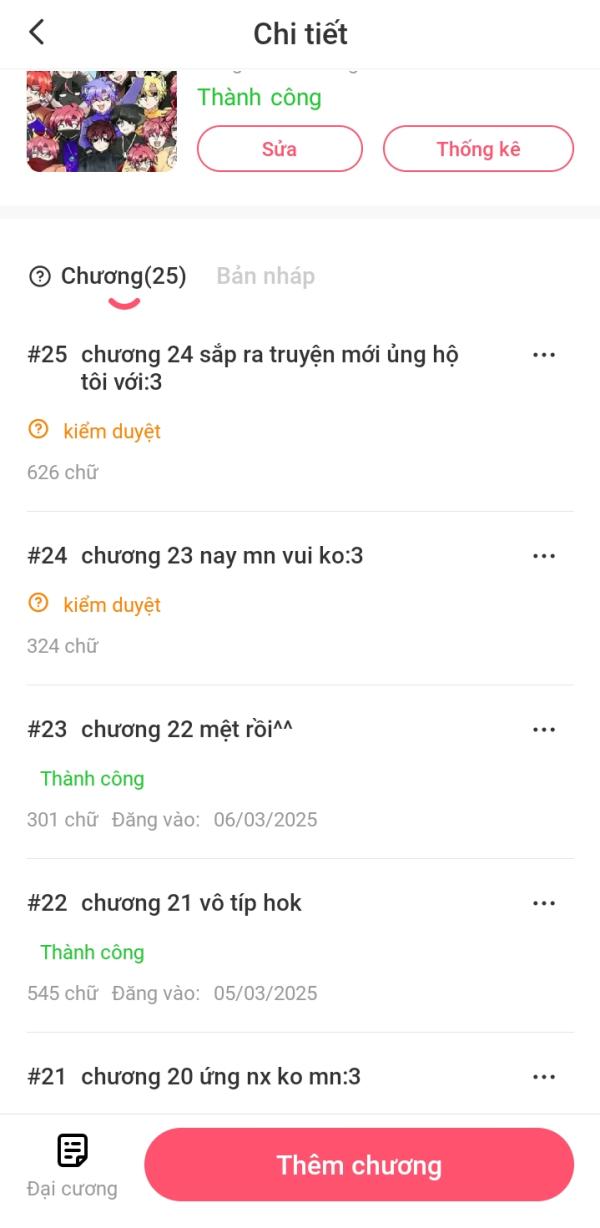600x1228 pixels.
Task: Select the Chương(25) tab
Action: (x=123, y=276)
